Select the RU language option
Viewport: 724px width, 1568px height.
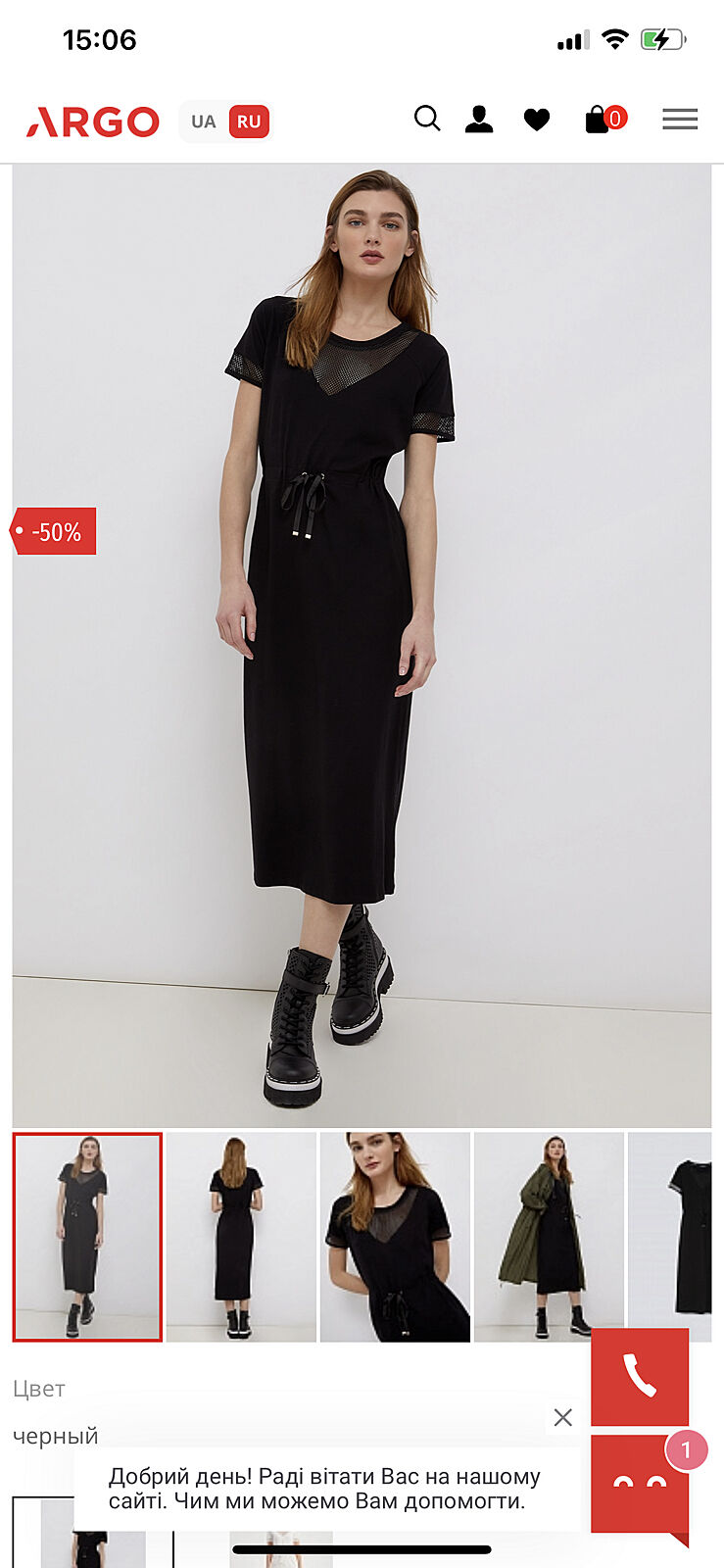(x=249, y=122)
